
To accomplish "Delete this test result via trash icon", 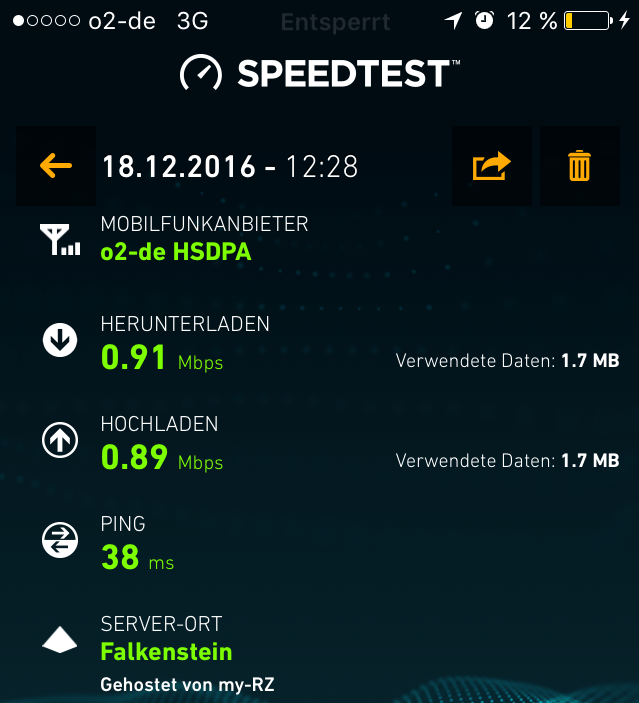I will [579, 166].
